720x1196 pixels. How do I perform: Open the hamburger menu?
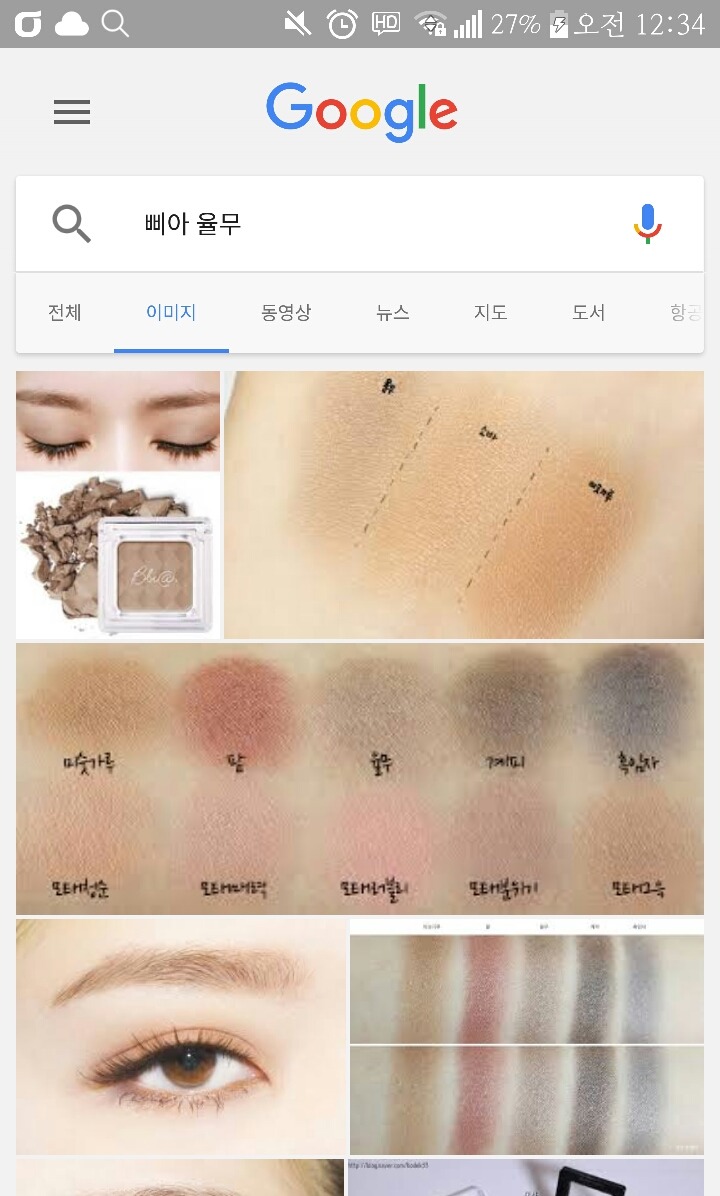click(72, 112)
